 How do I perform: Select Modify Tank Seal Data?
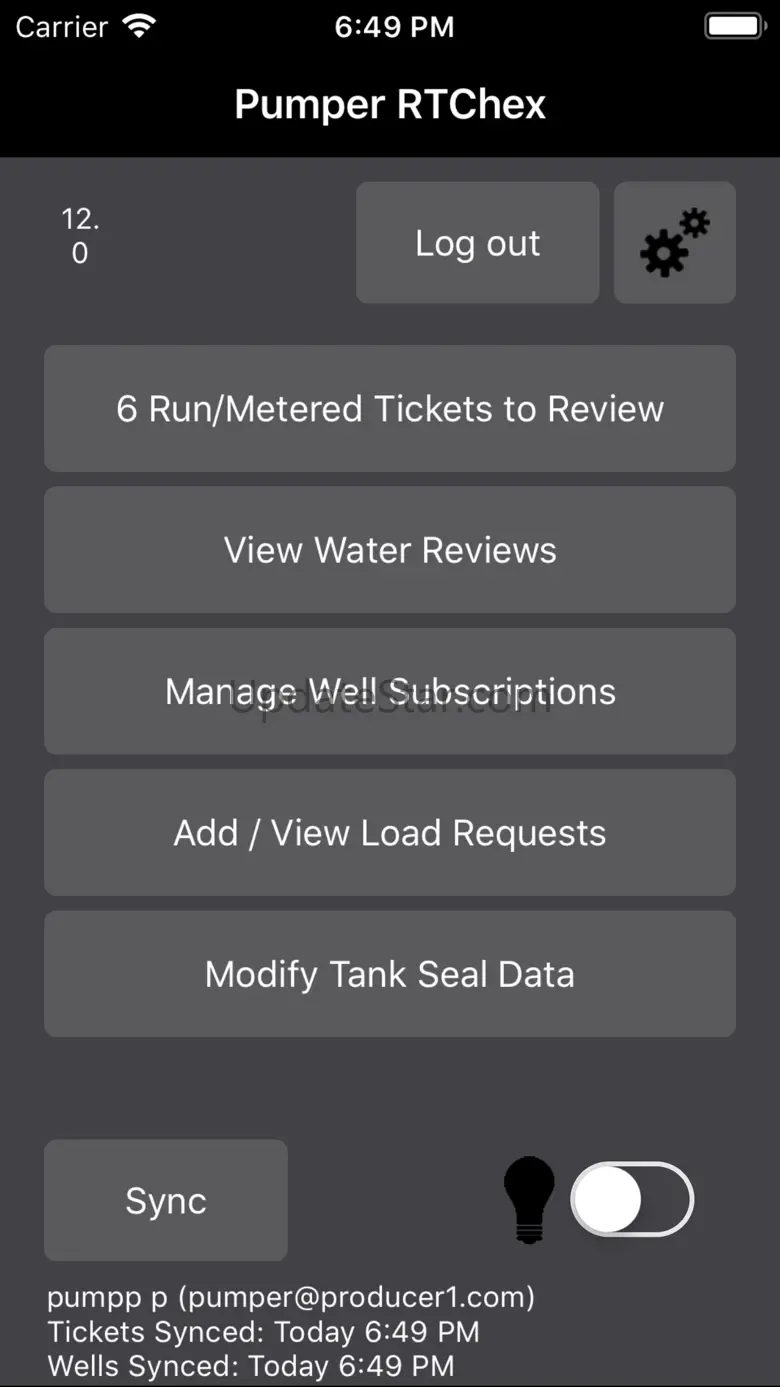click(390, 974)
